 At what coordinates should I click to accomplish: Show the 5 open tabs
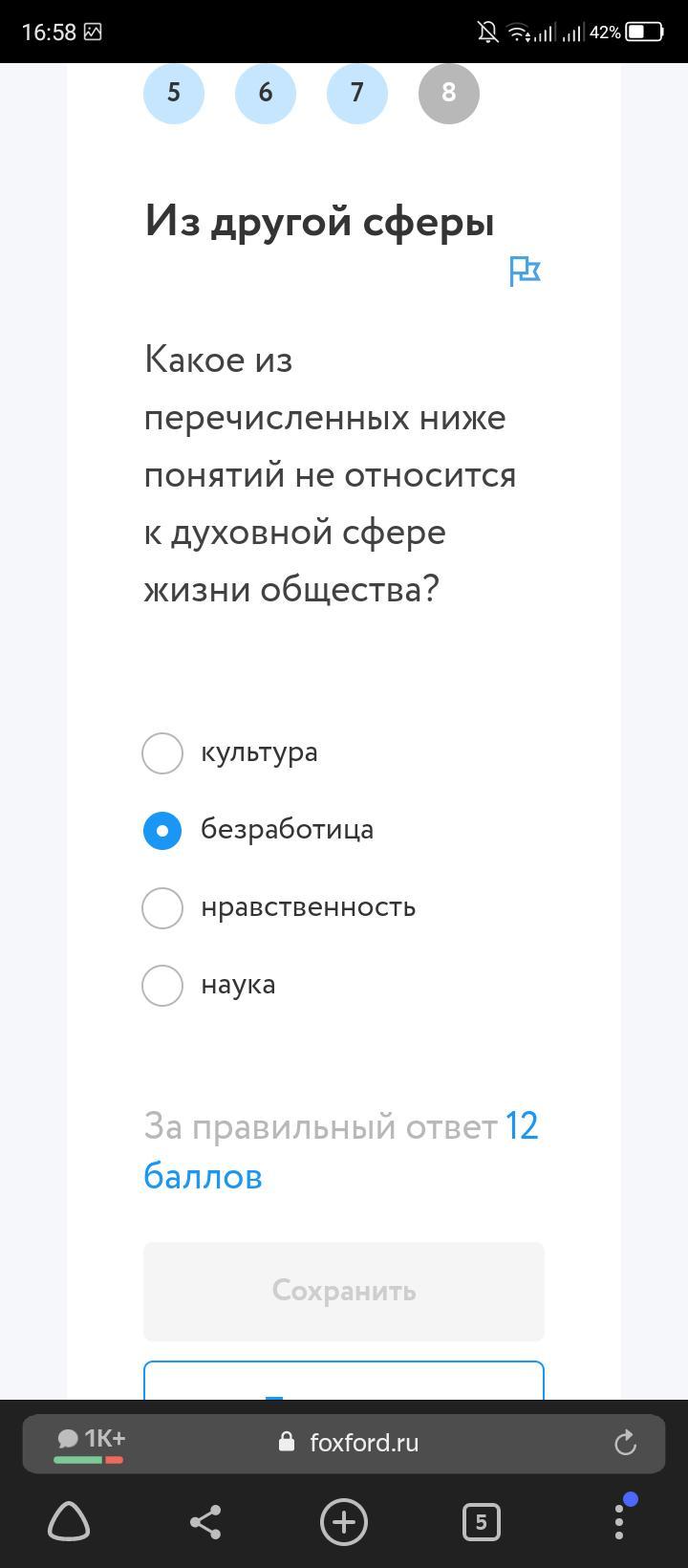482,1521
